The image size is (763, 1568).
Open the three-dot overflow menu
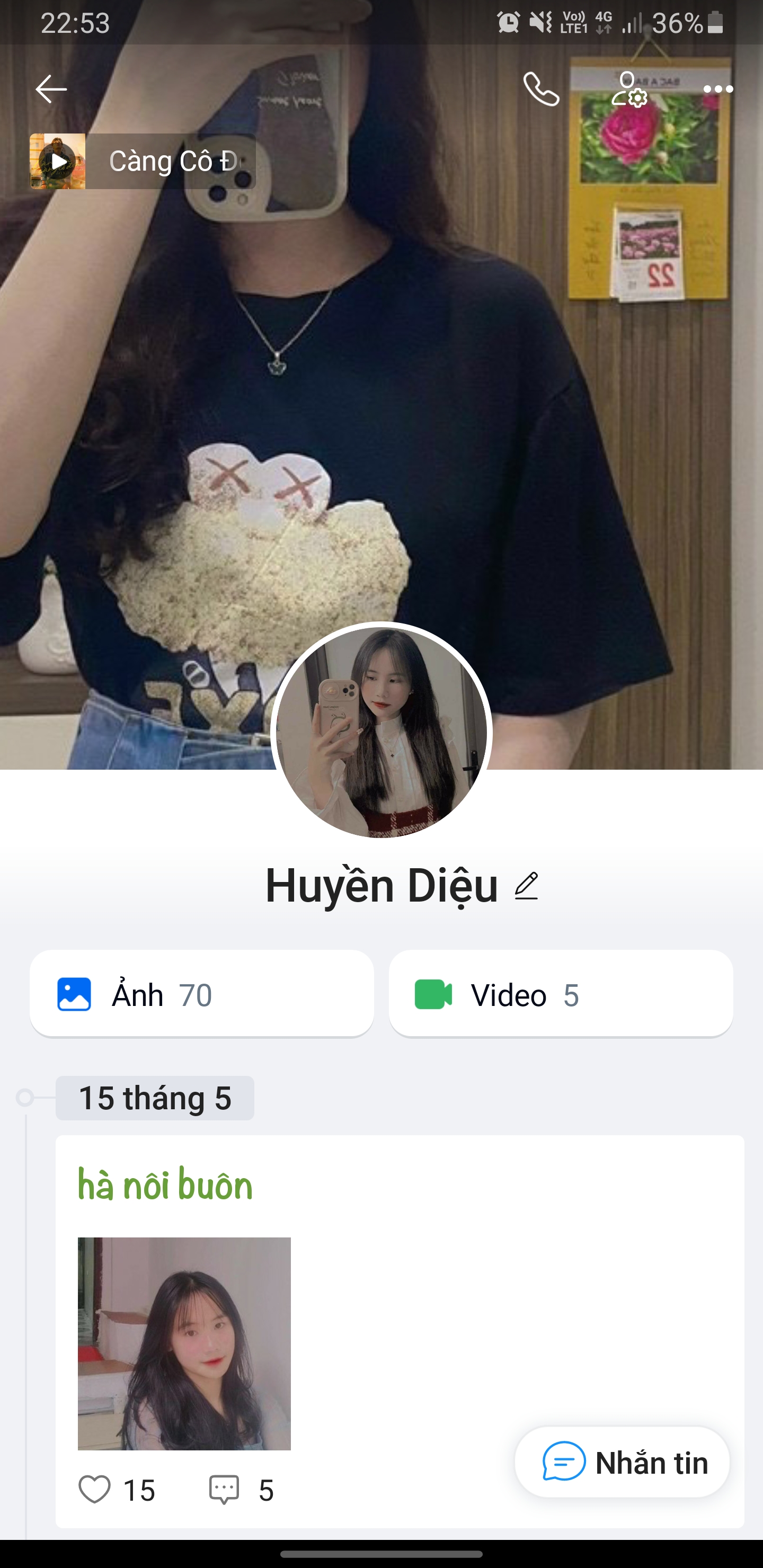tap(718, 90)
